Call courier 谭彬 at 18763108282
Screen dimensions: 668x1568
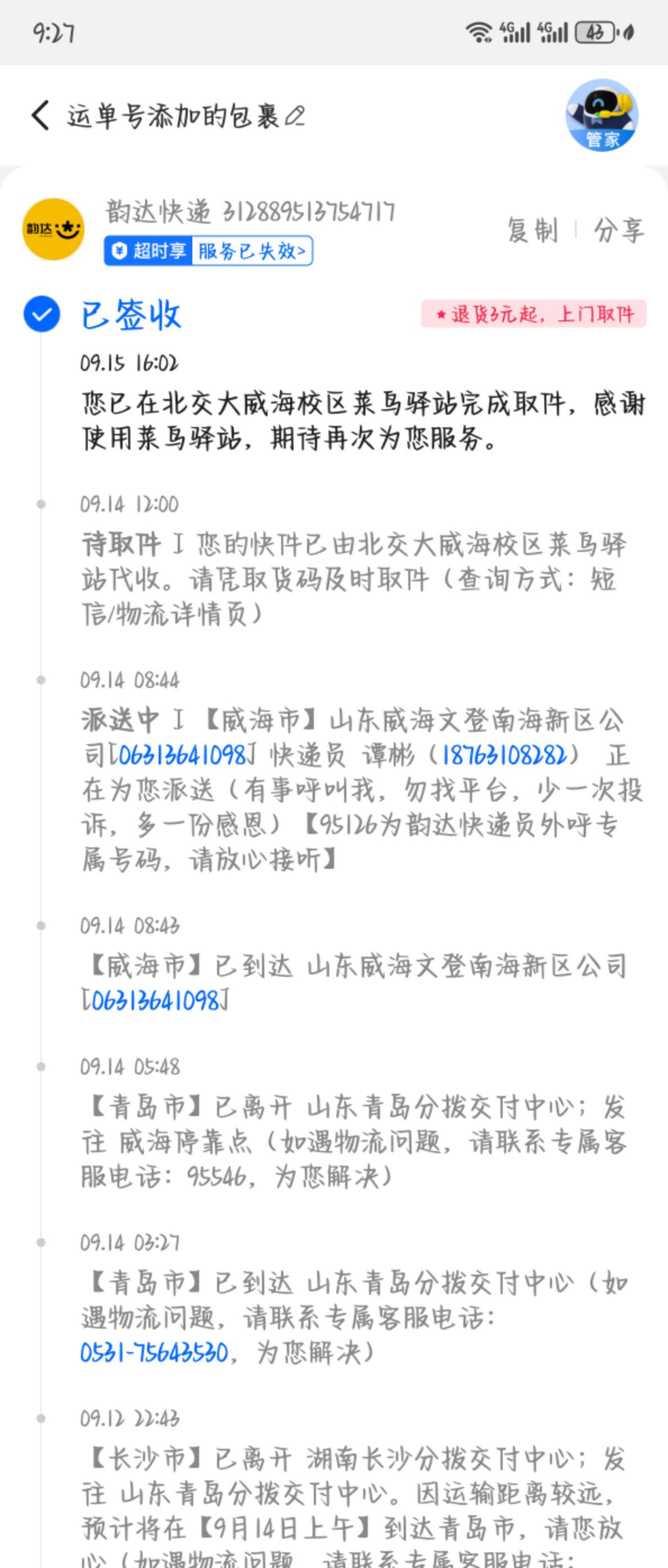coord(504,755)
